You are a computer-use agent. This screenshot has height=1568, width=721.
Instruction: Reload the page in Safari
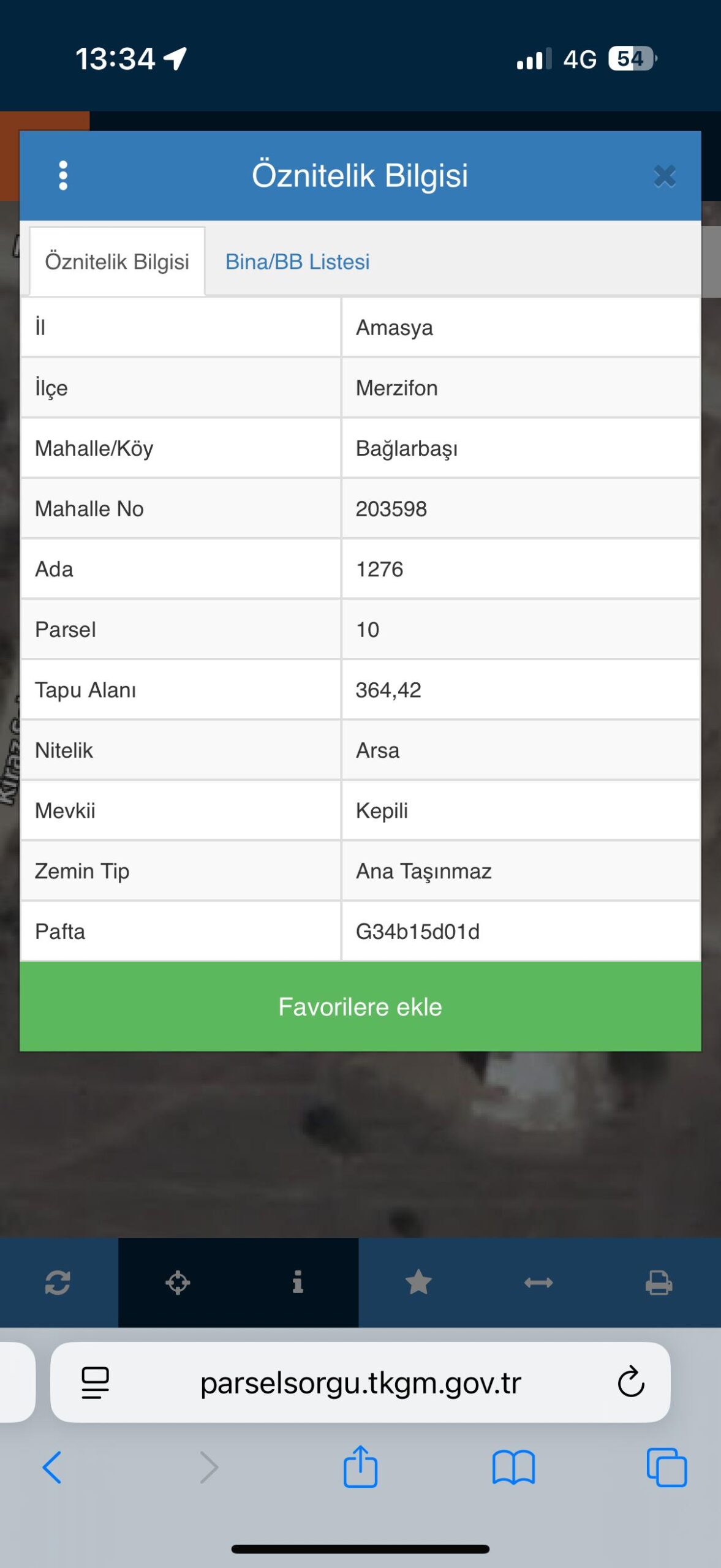[x=631, y=1383]
